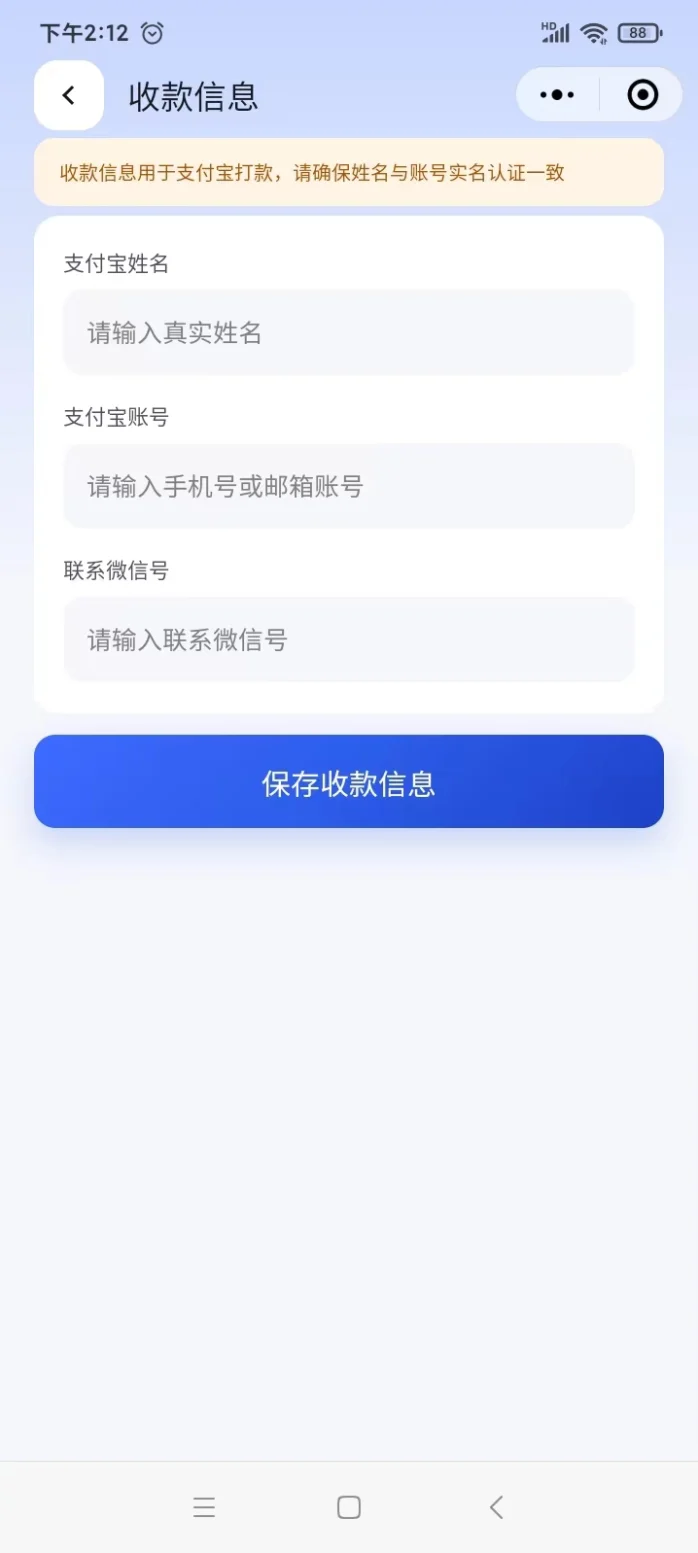Go to the home screen via system button

(349, 1507)
